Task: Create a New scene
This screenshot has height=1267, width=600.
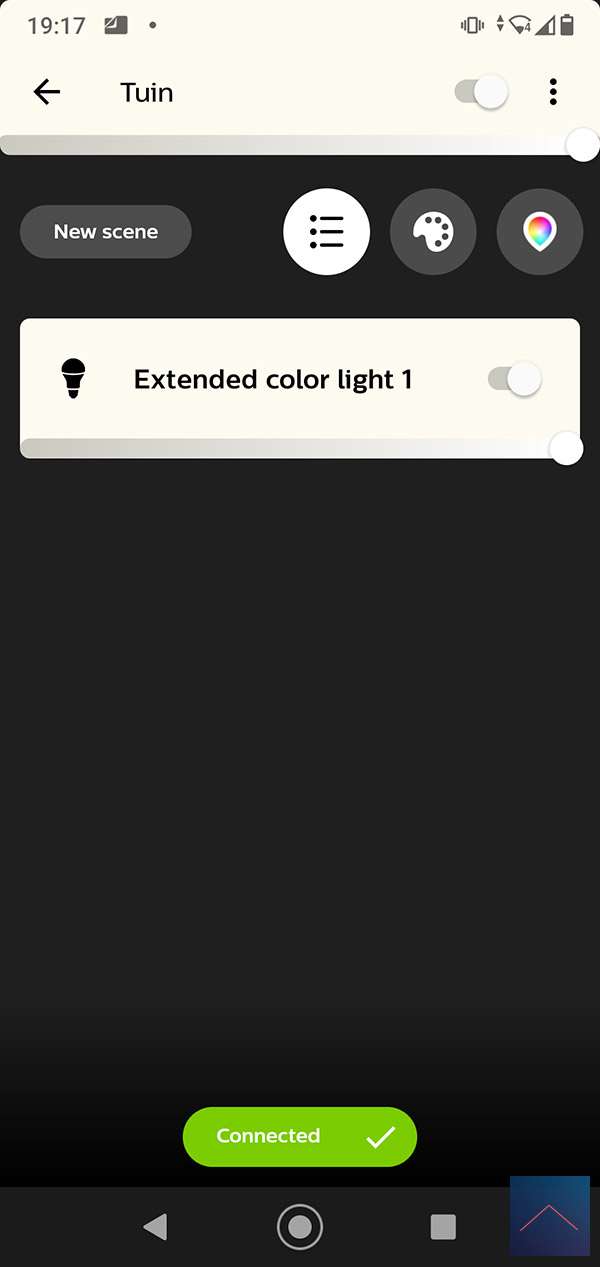Action: pyautogui.click(x=106, y=232)
